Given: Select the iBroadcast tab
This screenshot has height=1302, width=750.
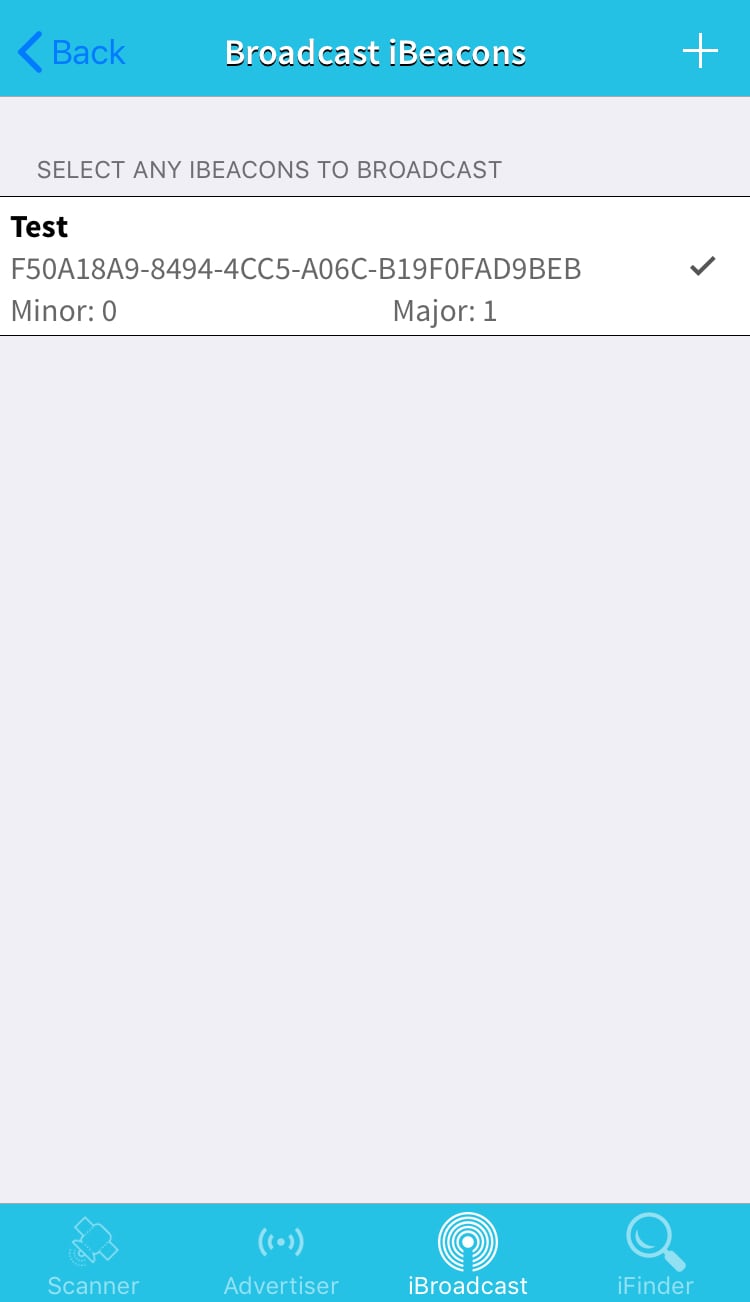Looking at the screenshot, I should 468,1254.
